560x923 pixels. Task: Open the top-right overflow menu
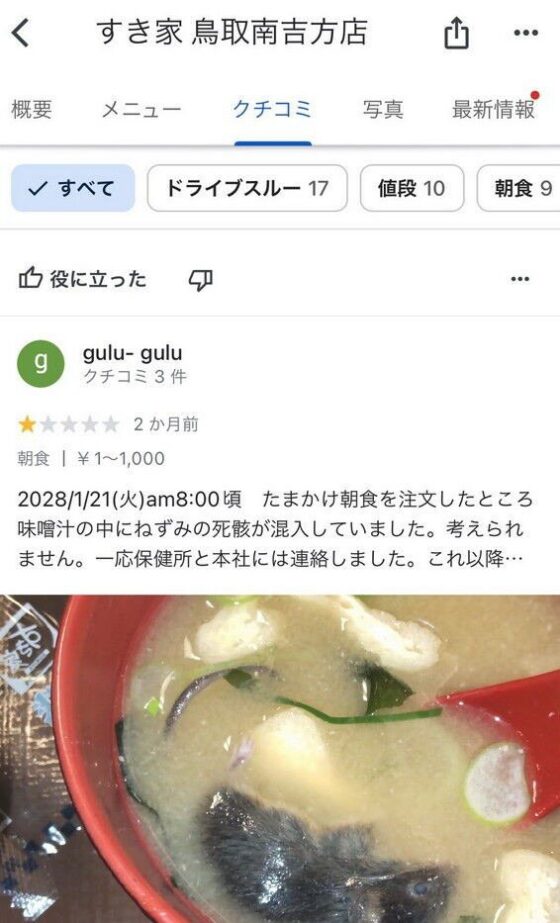click(526, 33)
